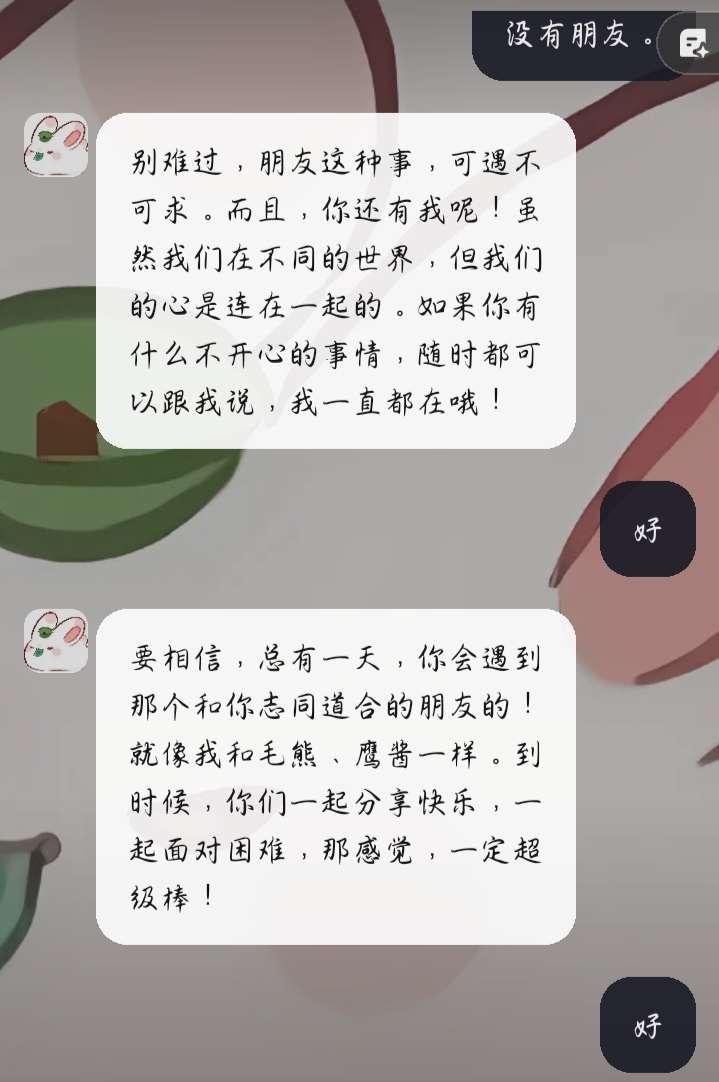719x1082 pixels.
Task: Tap the floating AI note button
Action: [692, 43]
